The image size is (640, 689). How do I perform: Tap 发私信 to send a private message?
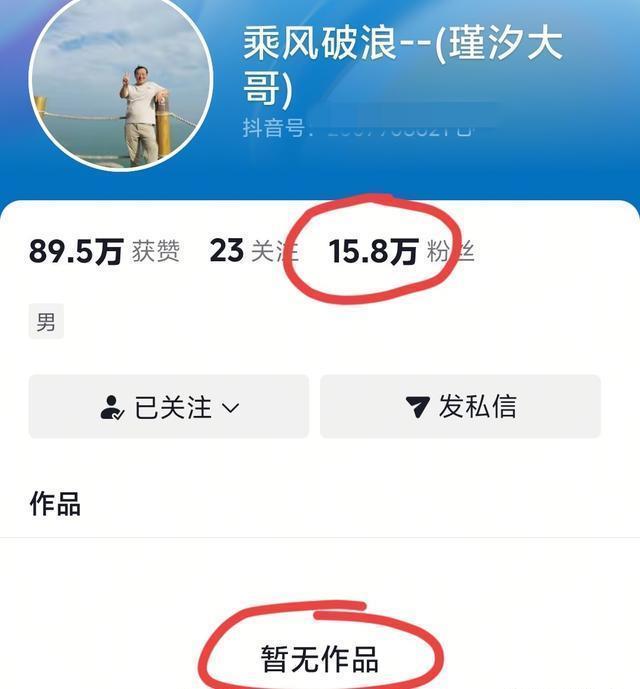pos(460,406)
